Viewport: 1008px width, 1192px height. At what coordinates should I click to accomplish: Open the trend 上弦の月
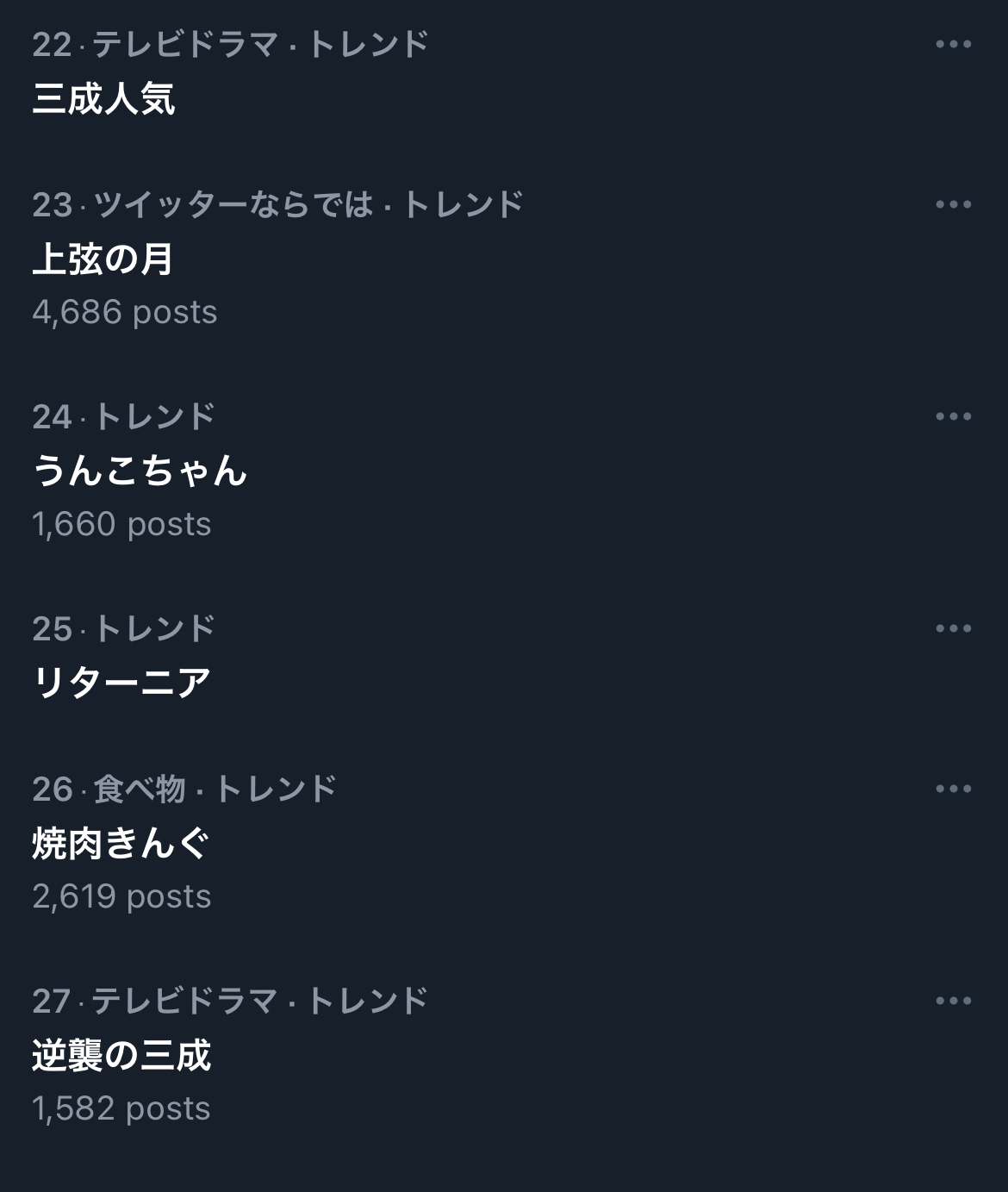[x=103, y=259]
